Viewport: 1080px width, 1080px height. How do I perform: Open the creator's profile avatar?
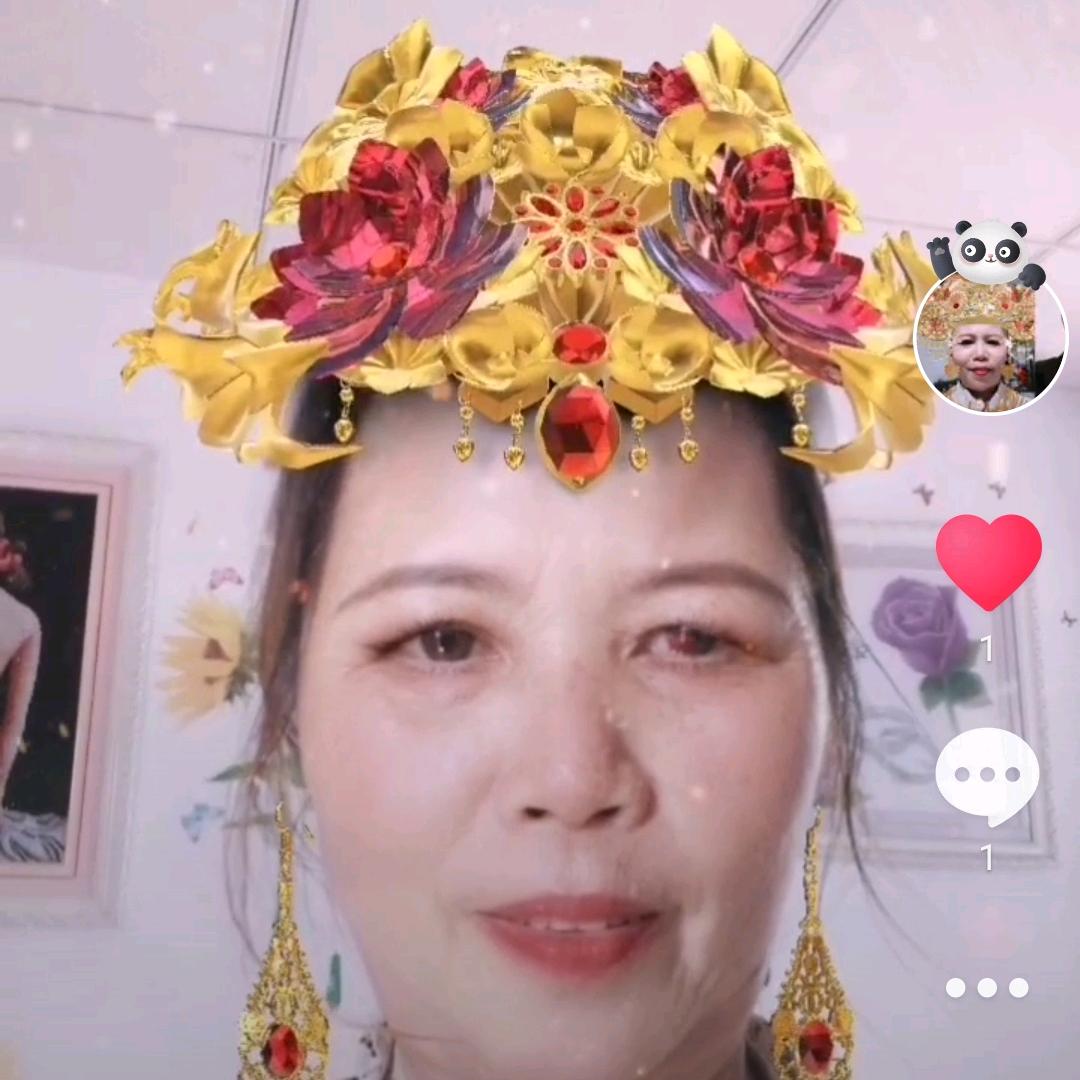click(x=990, y=340)
